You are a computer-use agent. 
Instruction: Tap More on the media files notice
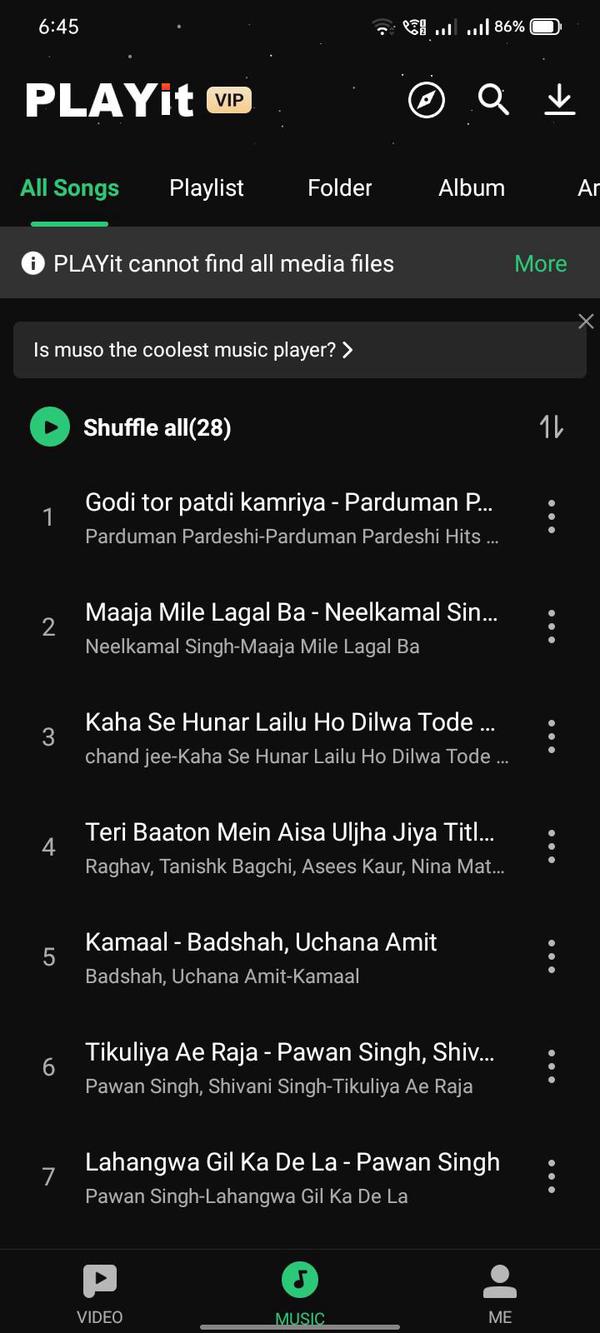pyautogui.click(x=540, y=264)
